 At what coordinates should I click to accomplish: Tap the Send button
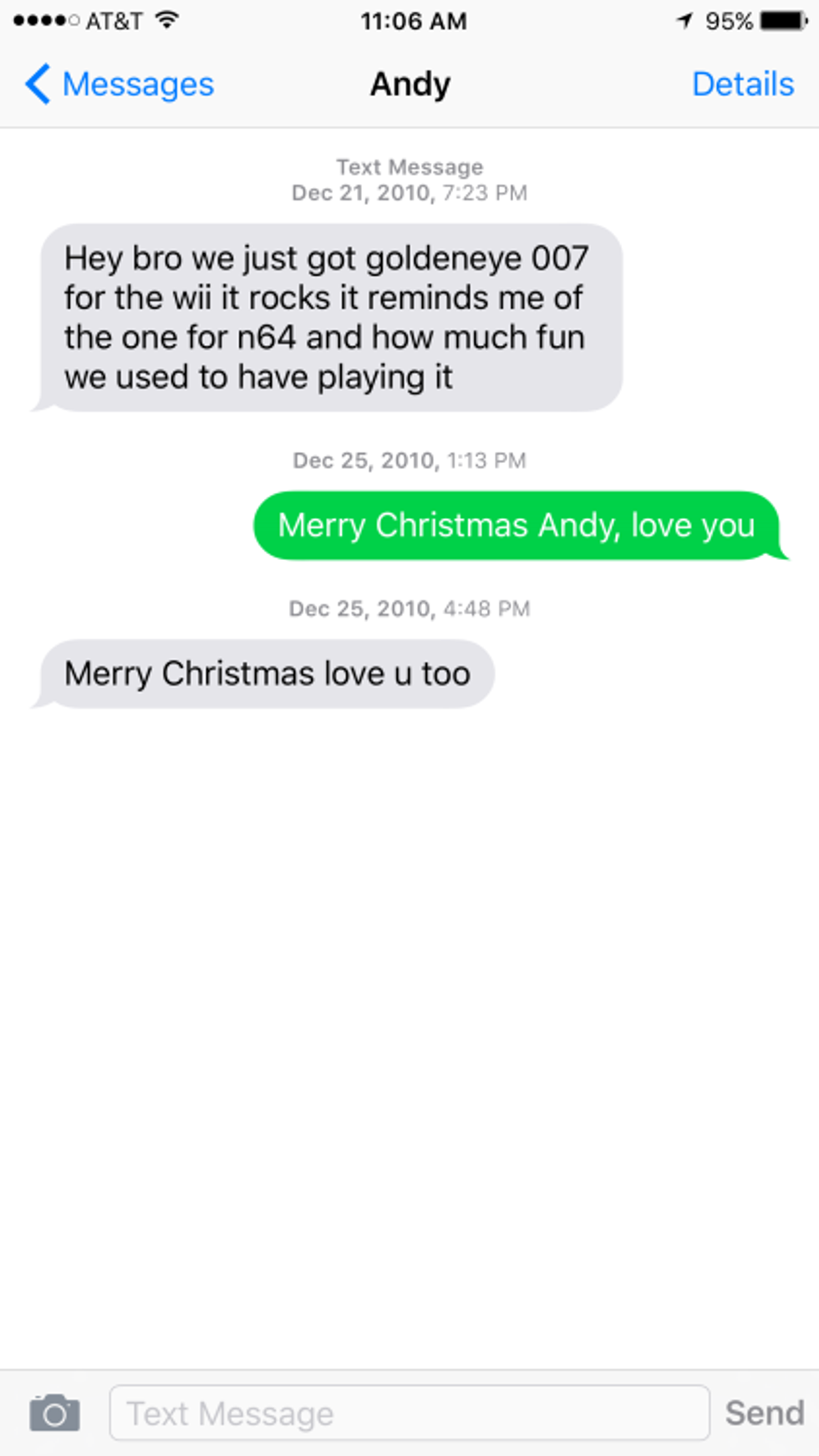point(764,1413)
